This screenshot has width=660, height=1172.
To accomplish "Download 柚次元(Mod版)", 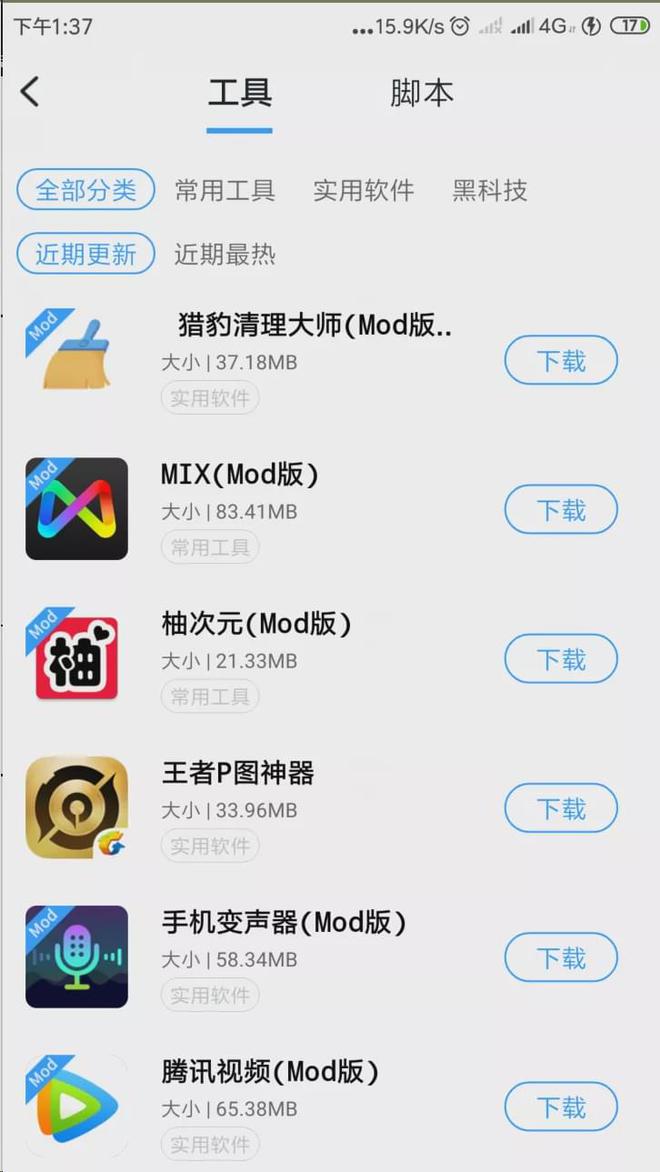I will click(561, 659).
